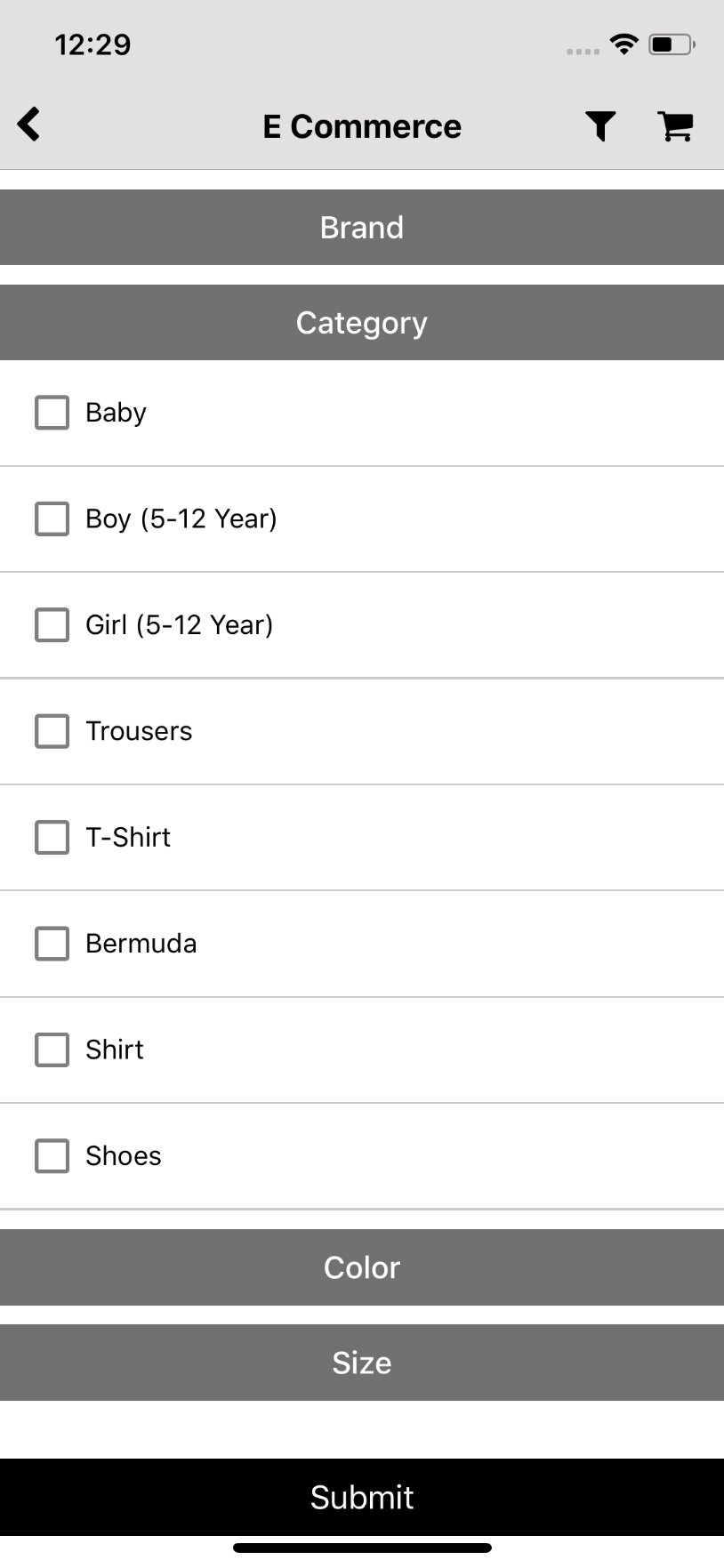
Task: Collapse the Category section
Action: (362, 322)
